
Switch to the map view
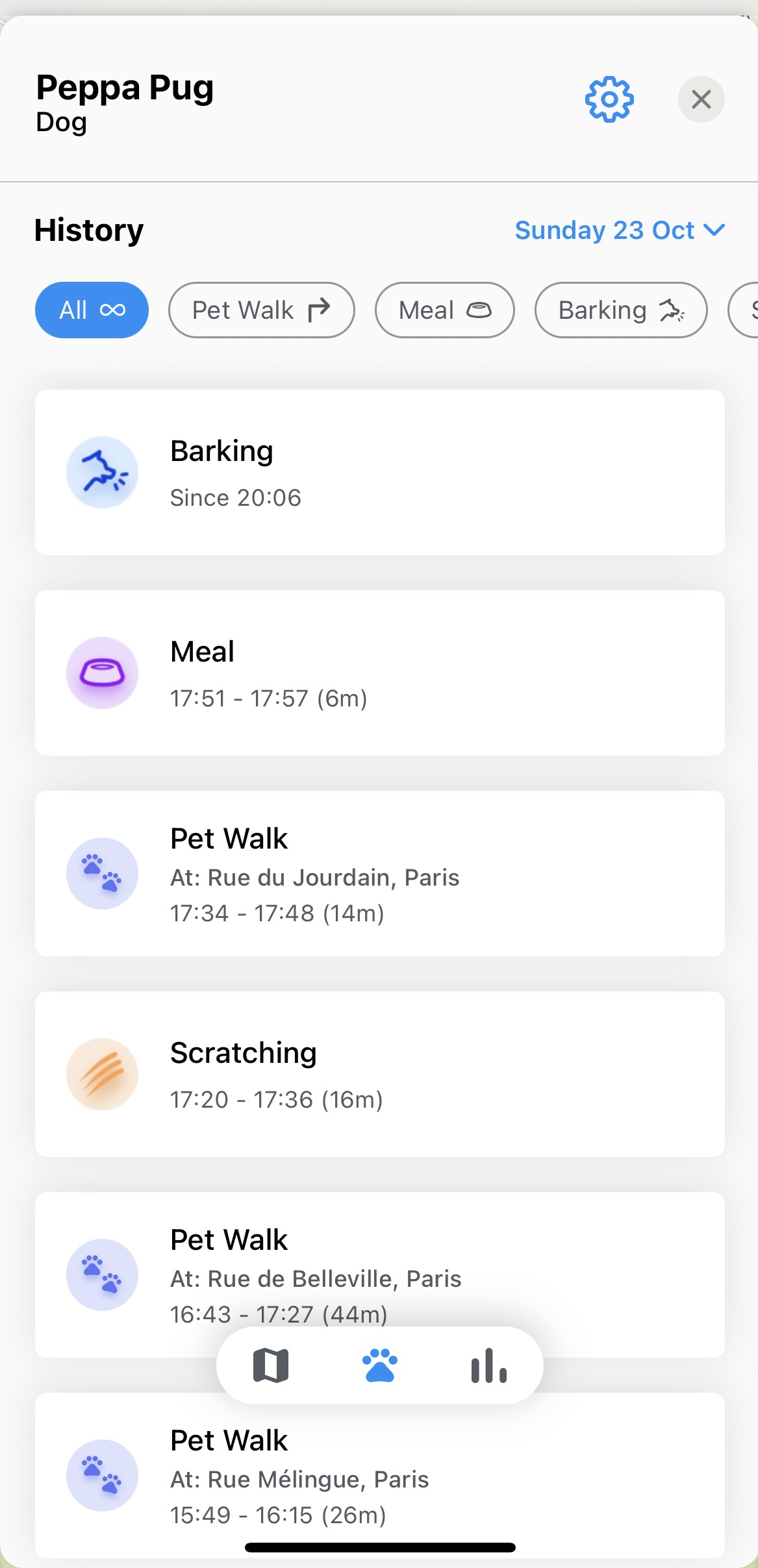click(271, 1365)
